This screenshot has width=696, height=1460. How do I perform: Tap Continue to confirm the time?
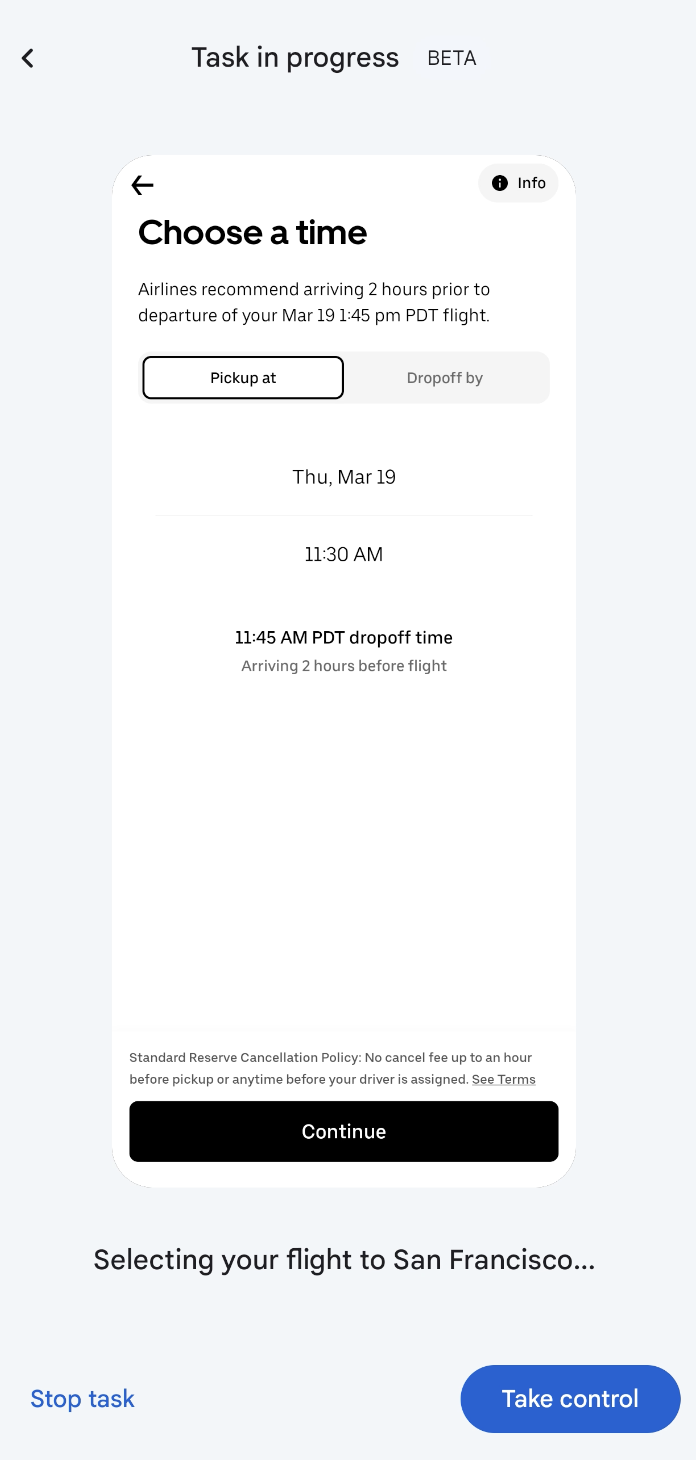pyautogui.click(x=344, y=1131)
